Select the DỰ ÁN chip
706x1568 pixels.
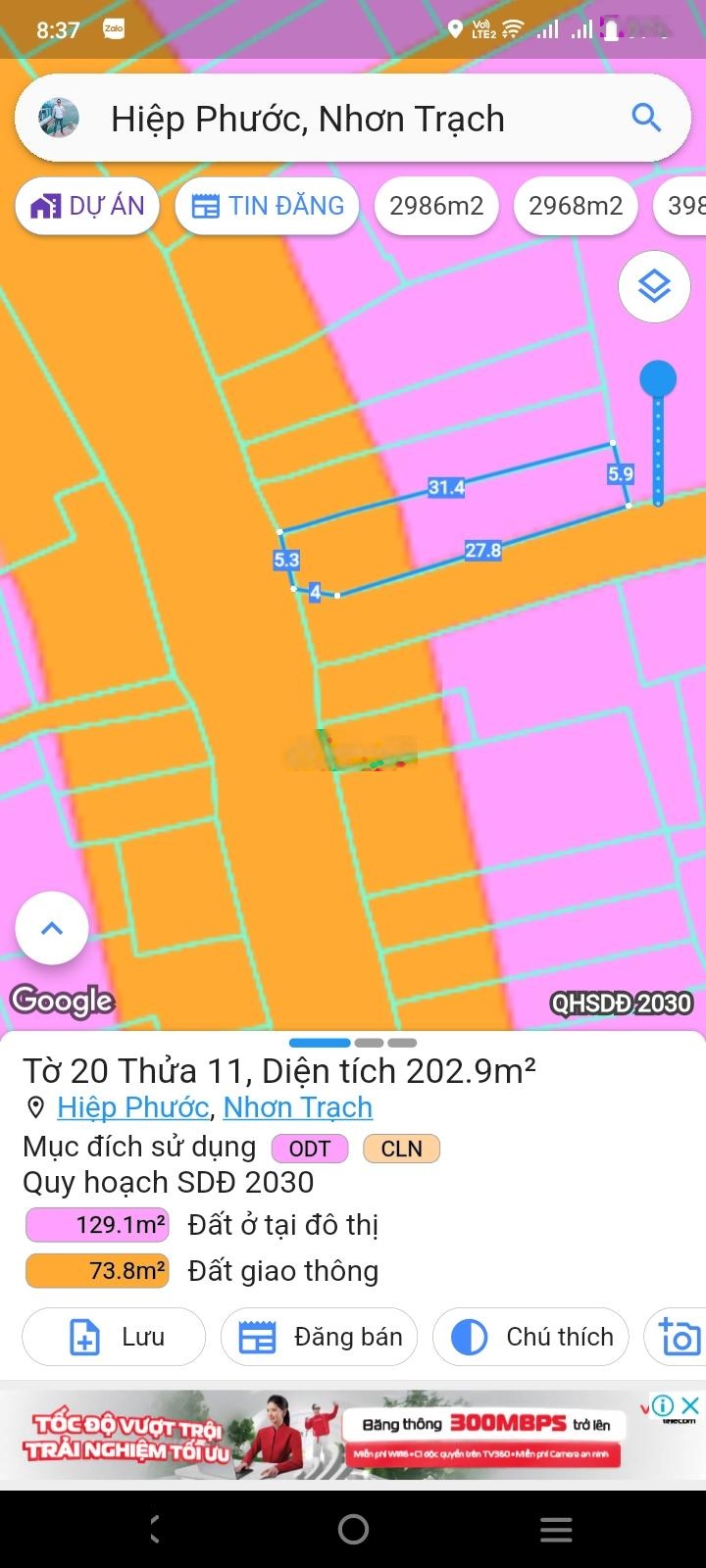(x=88, y=206)
